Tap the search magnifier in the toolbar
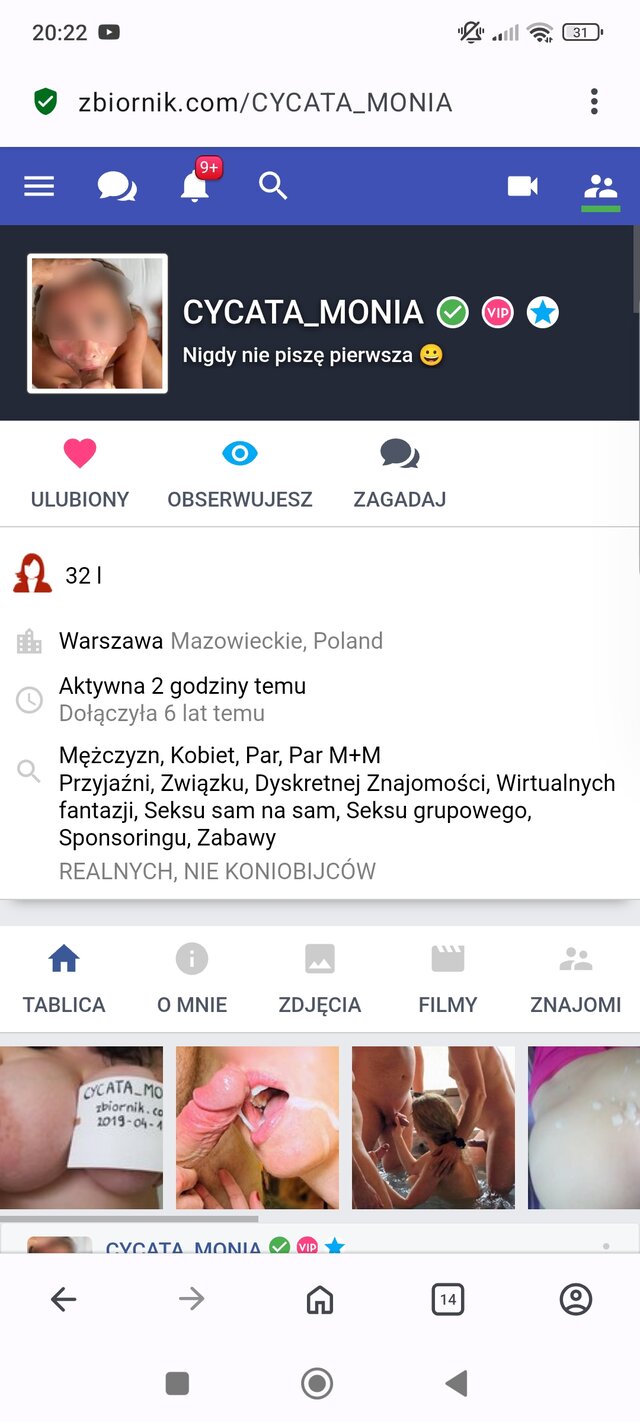Screen dimensions: 640x1422 [x=273, y=186]
